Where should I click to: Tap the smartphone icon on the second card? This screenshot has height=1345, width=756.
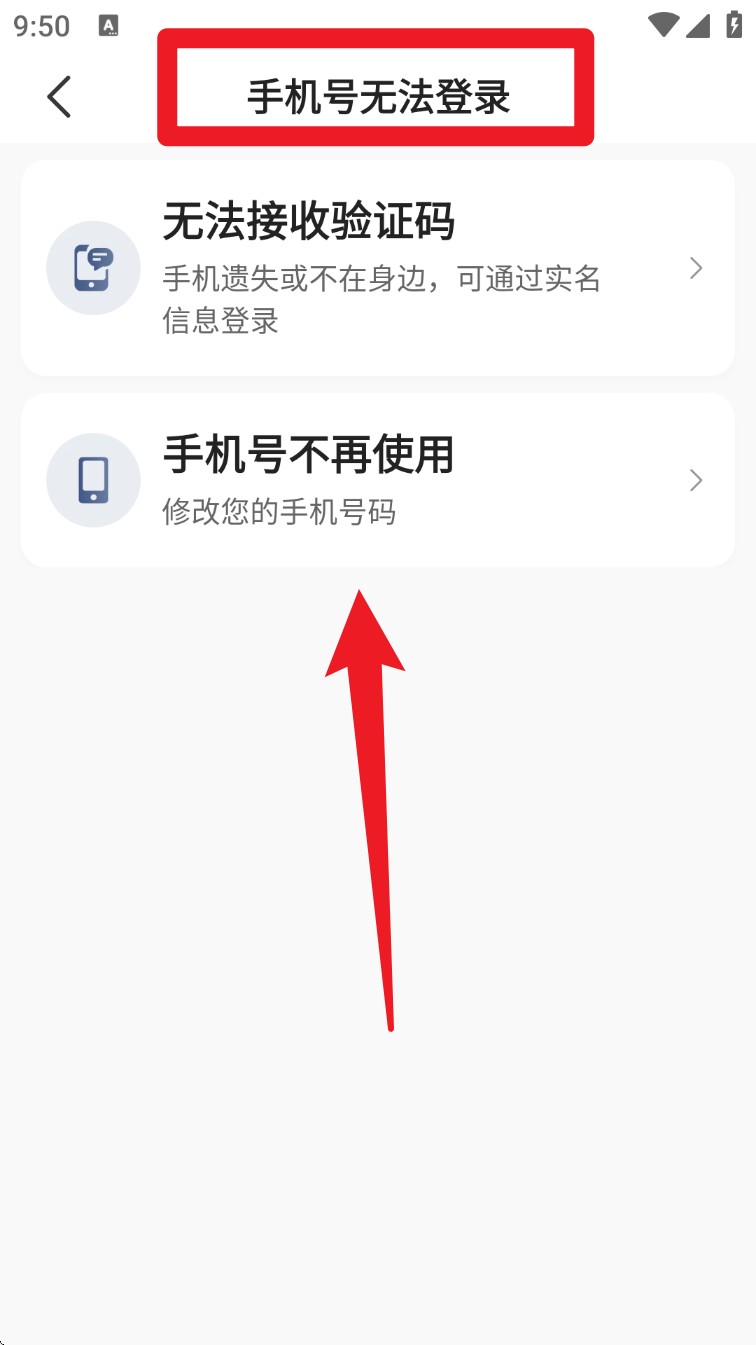point(93,480)
